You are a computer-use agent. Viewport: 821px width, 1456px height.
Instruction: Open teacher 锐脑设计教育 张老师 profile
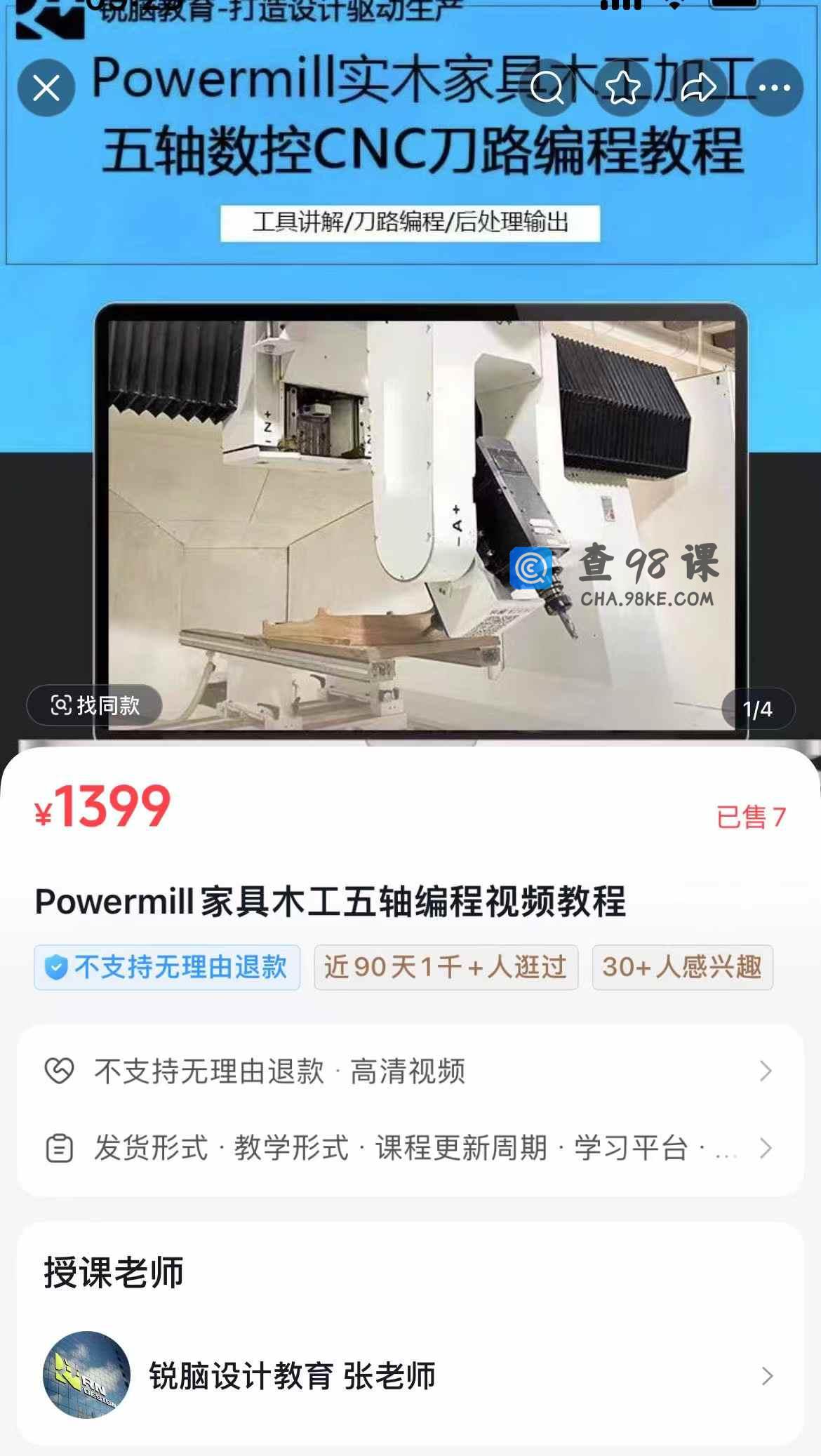click(410, 1376)
